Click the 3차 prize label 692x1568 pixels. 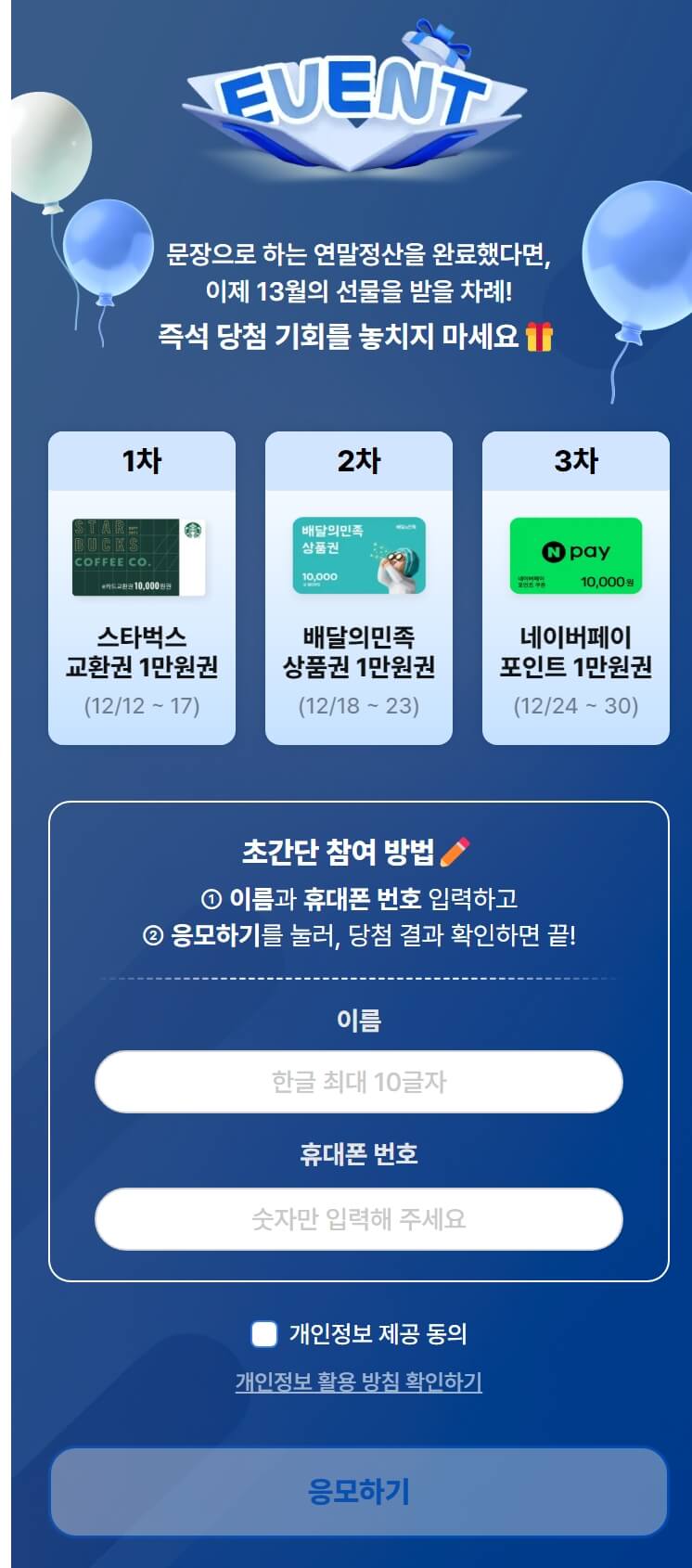(576, 461)
